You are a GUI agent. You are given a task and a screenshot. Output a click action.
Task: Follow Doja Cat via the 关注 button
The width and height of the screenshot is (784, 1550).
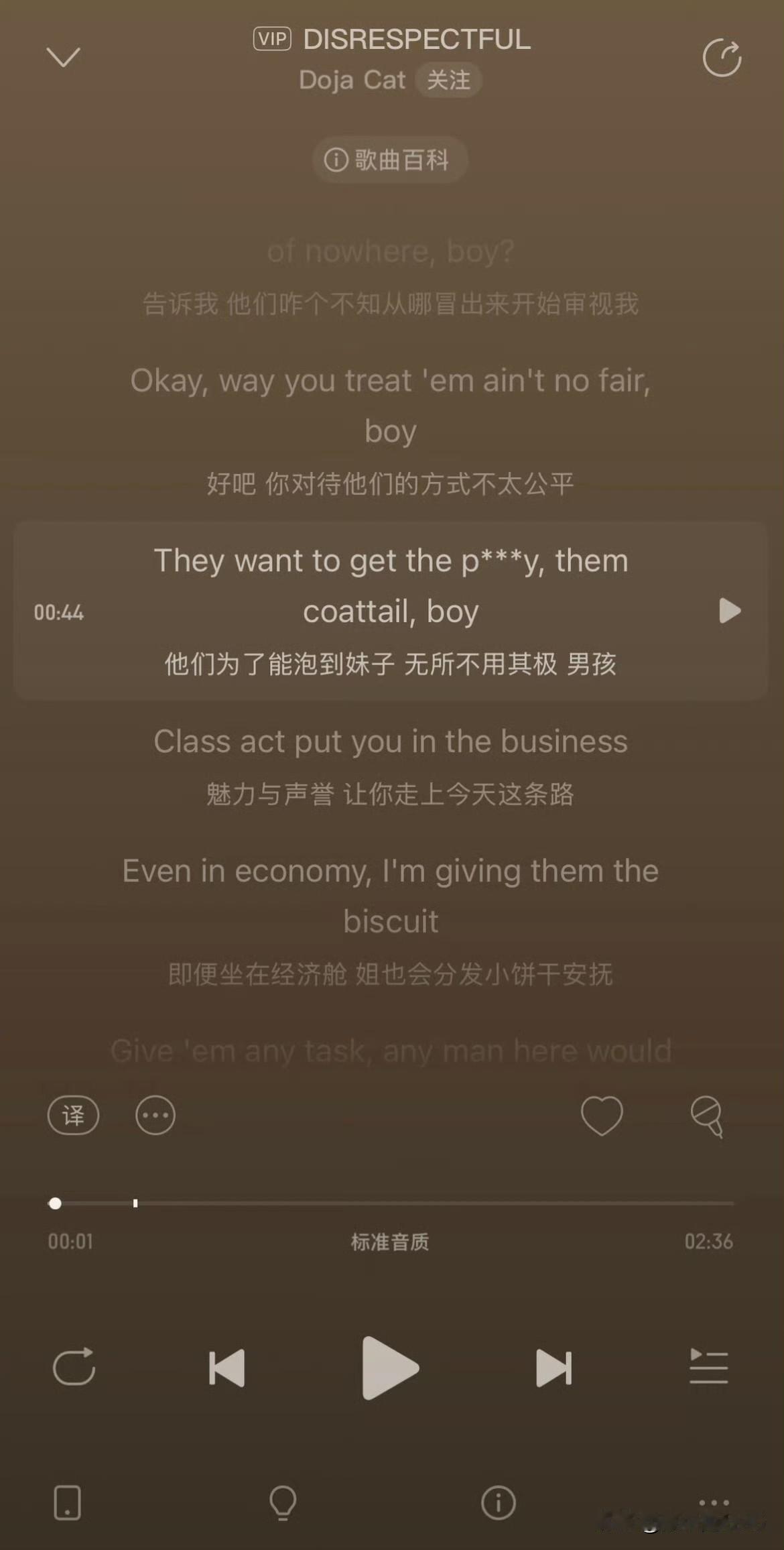[x=449, y=80]
